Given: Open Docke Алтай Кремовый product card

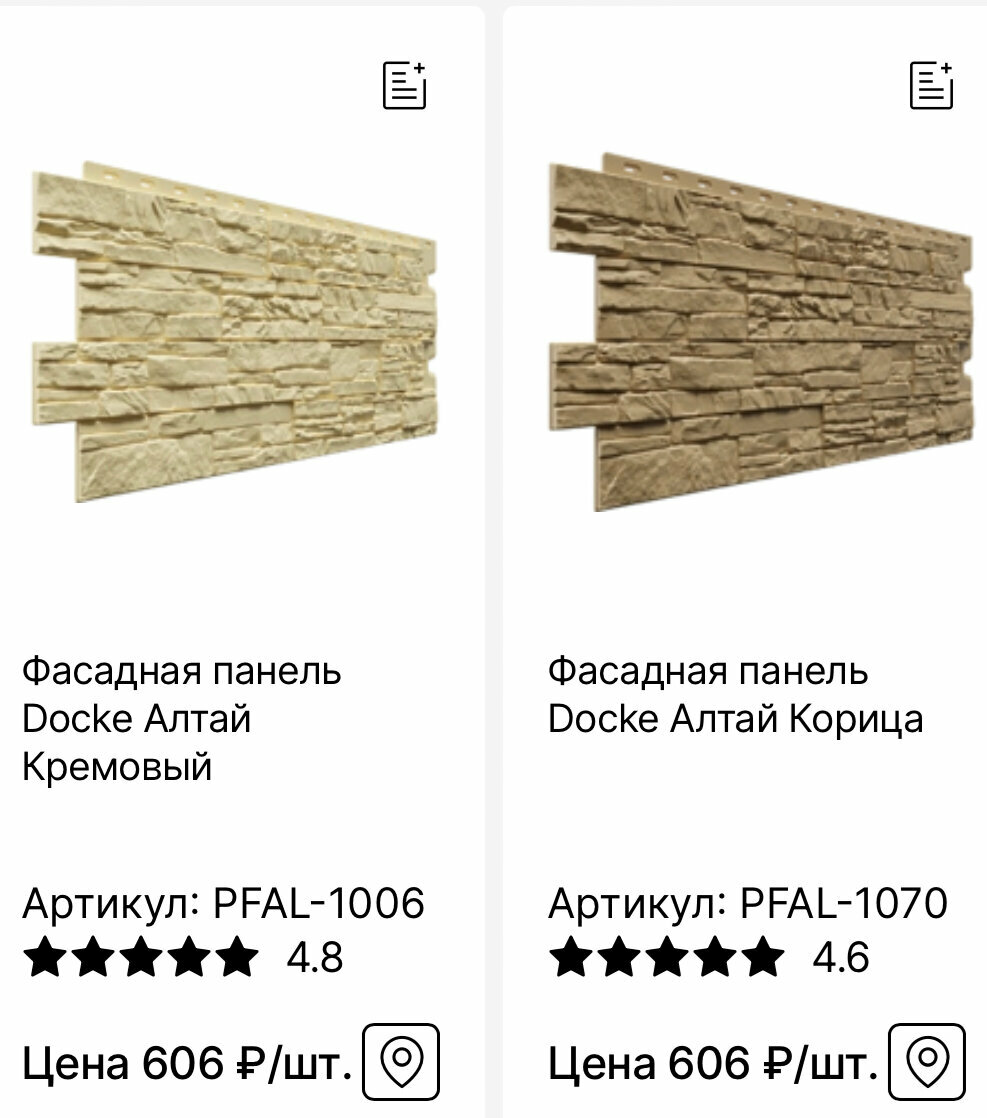Looking at the screenshot, I should [182, 718].
